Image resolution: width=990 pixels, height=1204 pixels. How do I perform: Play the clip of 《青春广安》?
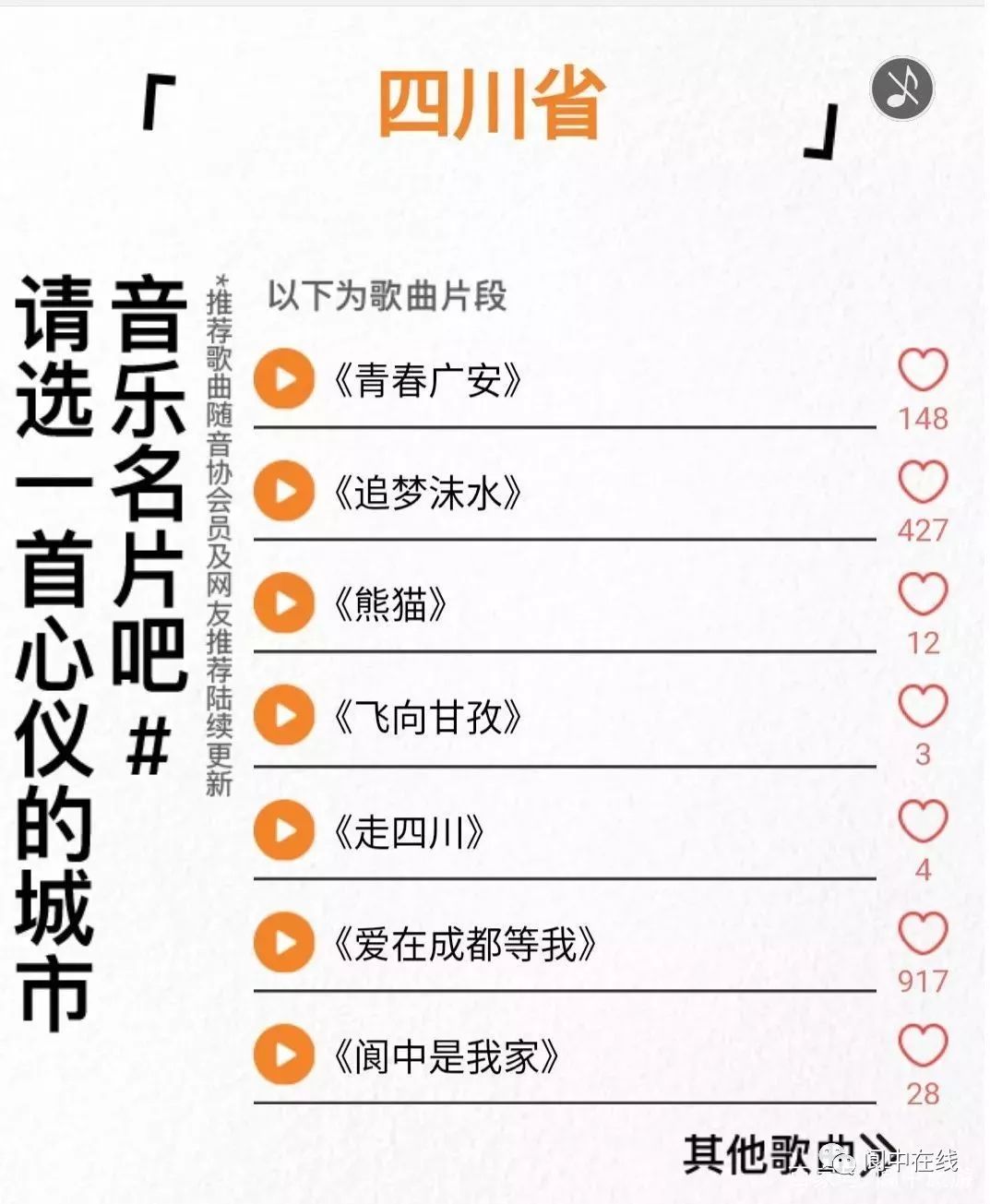[x=283, y=378]
